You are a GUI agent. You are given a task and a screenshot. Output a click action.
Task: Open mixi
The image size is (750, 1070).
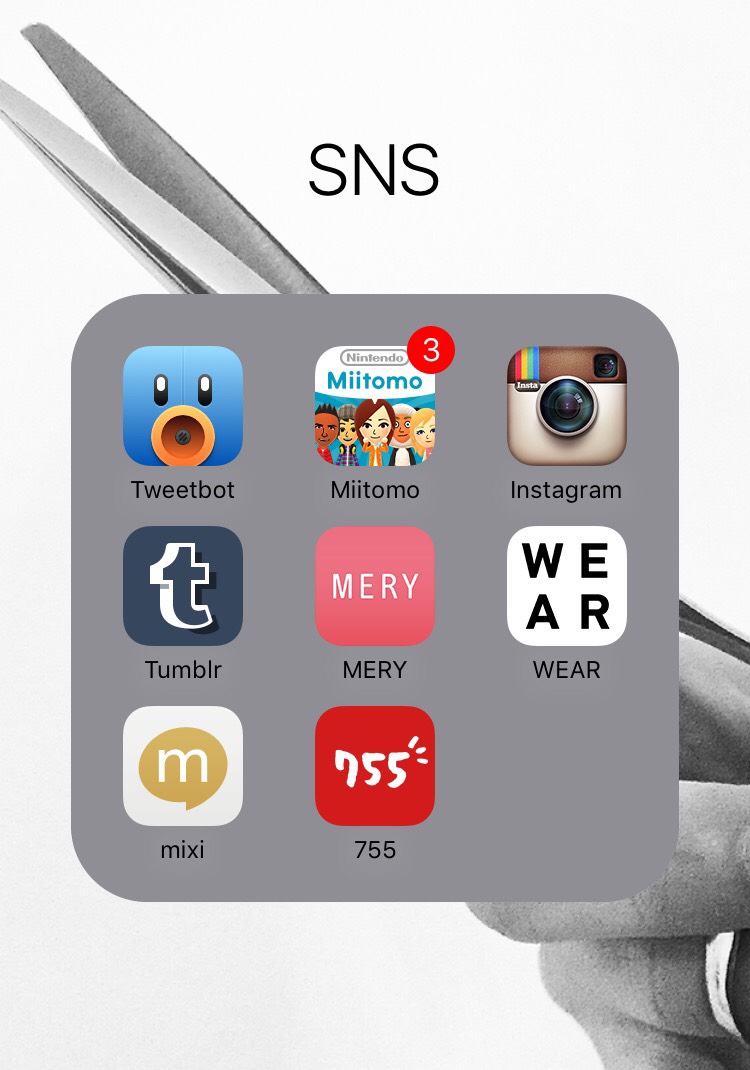pyautogui.click(x=183, y=766)
